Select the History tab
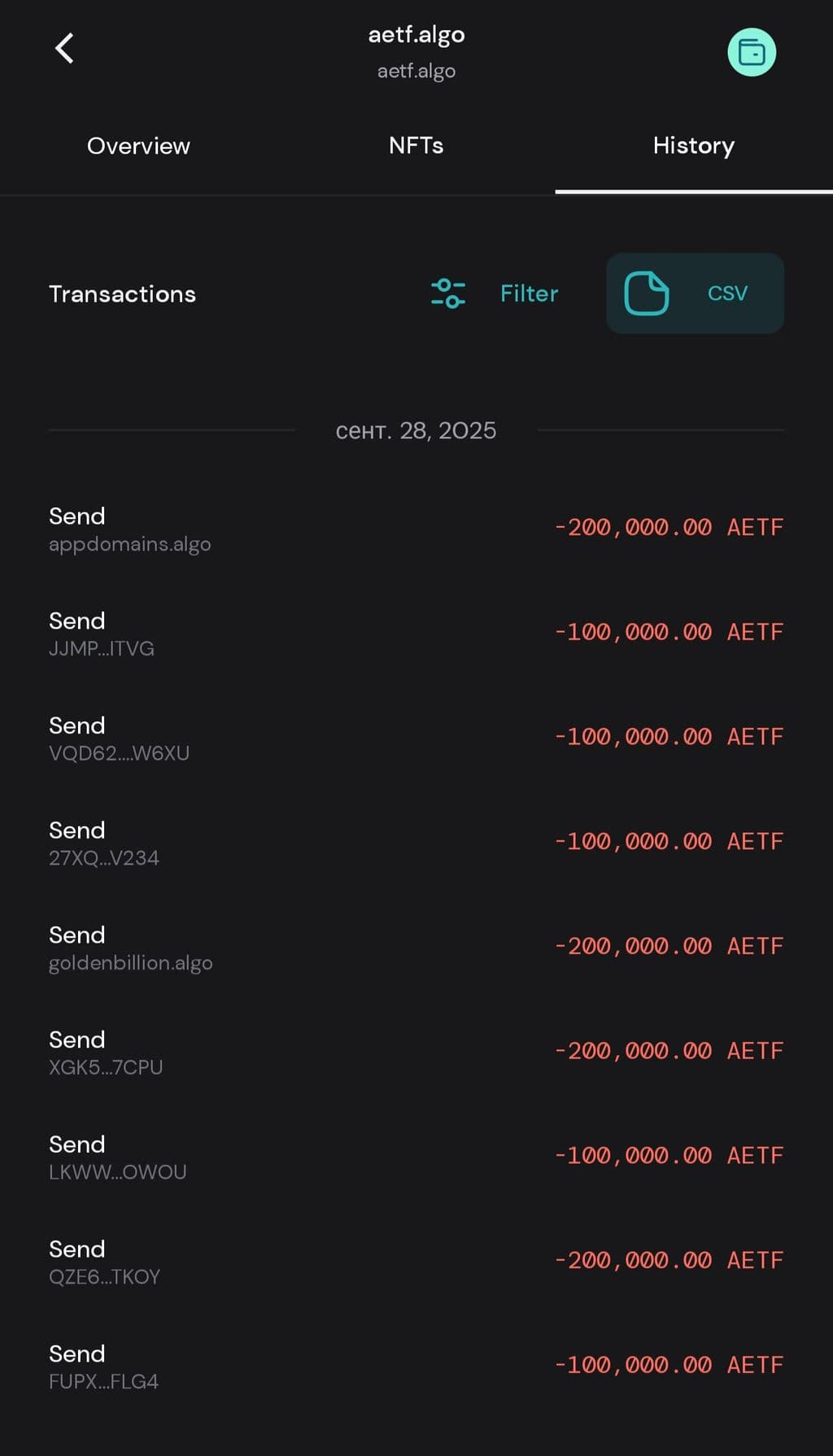The width and height of the screenshot is (833, 1456). point(693,146)
